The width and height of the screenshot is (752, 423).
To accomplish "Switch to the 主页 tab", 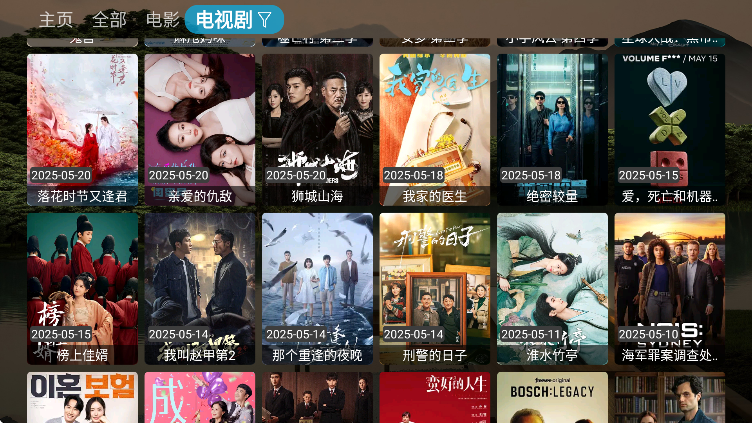I will (x=56, y=19).
